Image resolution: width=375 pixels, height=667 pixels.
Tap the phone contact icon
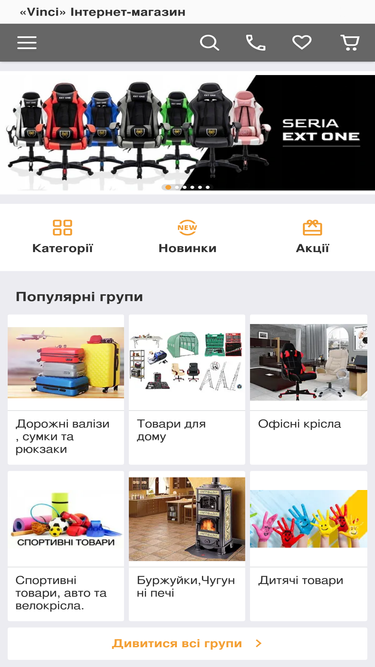[256, 43]
